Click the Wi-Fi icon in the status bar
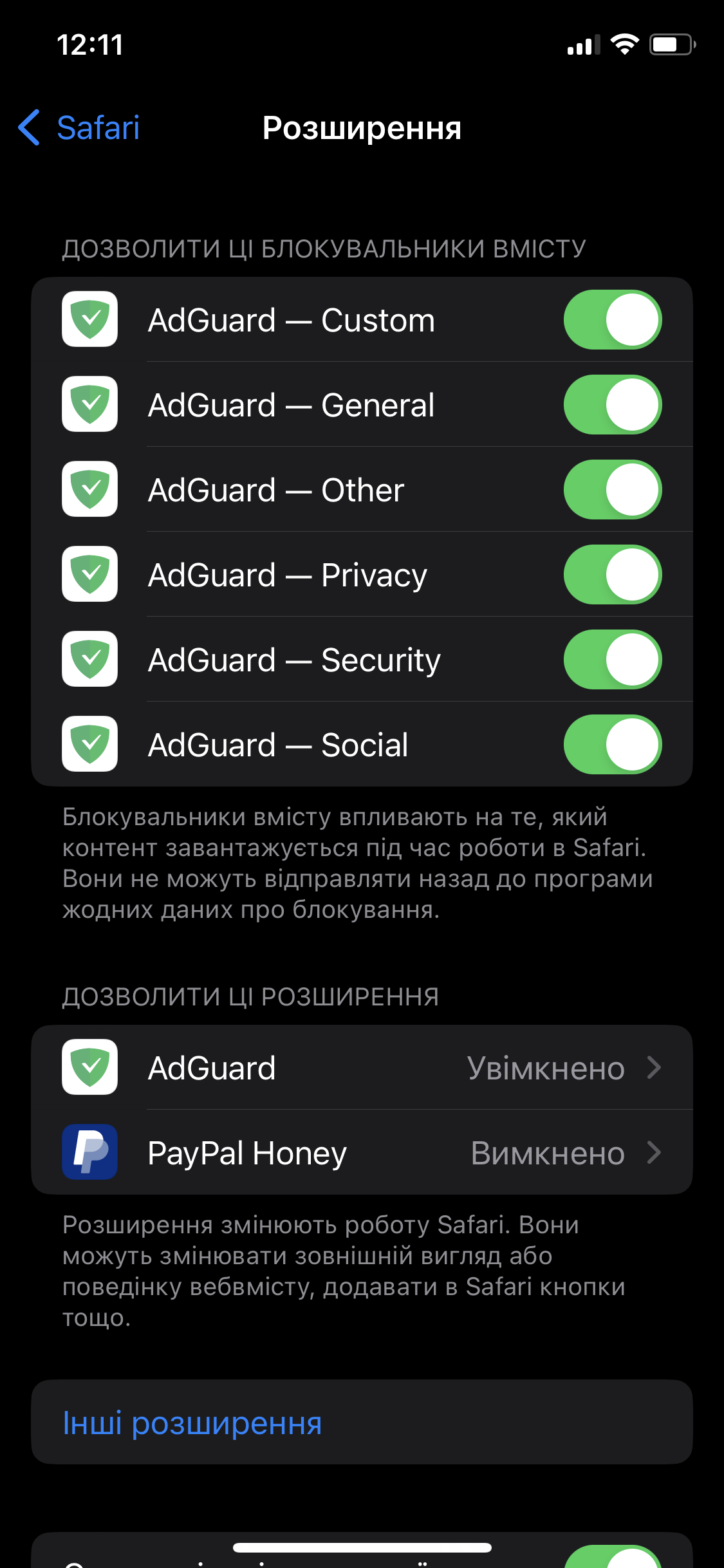Viewport: 724px width, 1568px height. pyautogui.click(x=622, y=44)
